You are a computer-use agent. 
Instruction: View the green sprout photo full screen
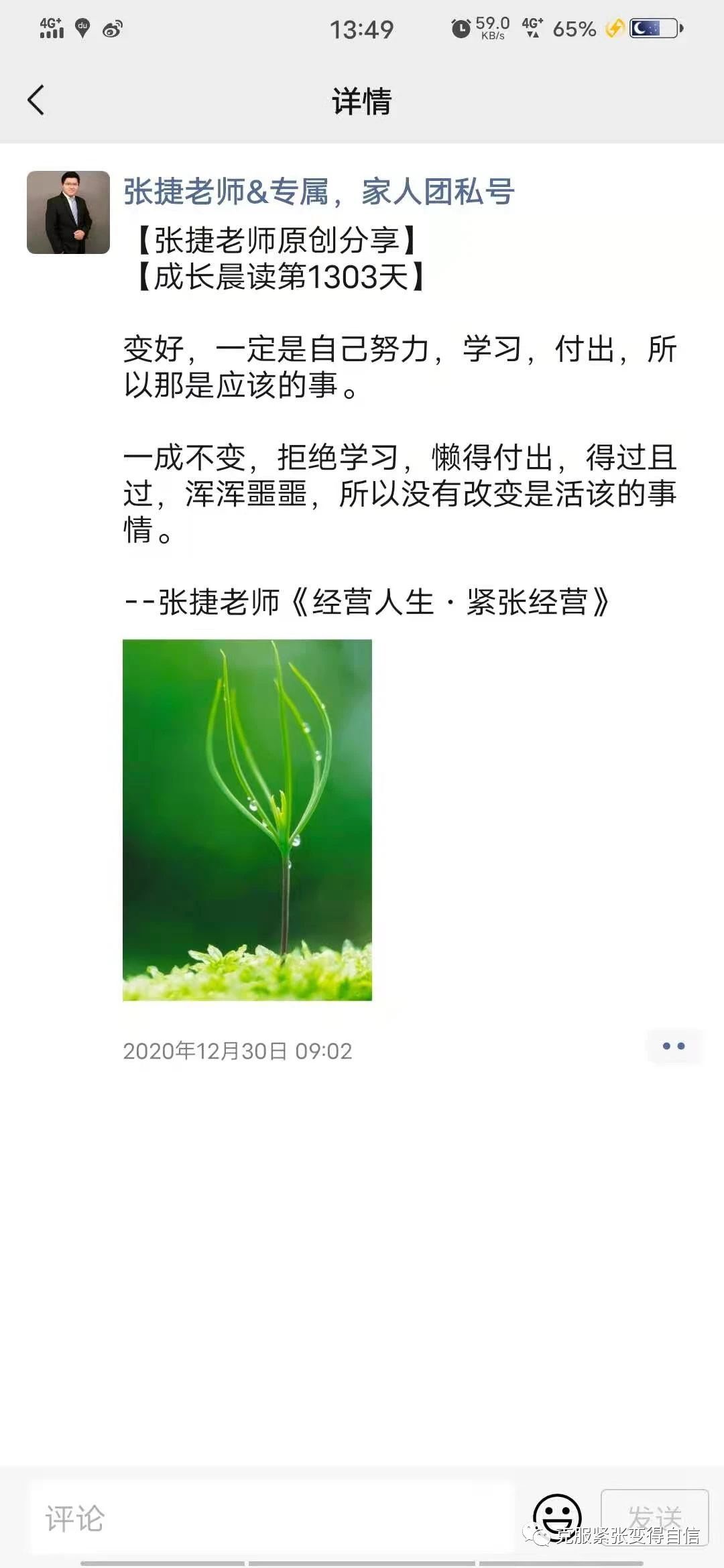[x=247, y=820]
